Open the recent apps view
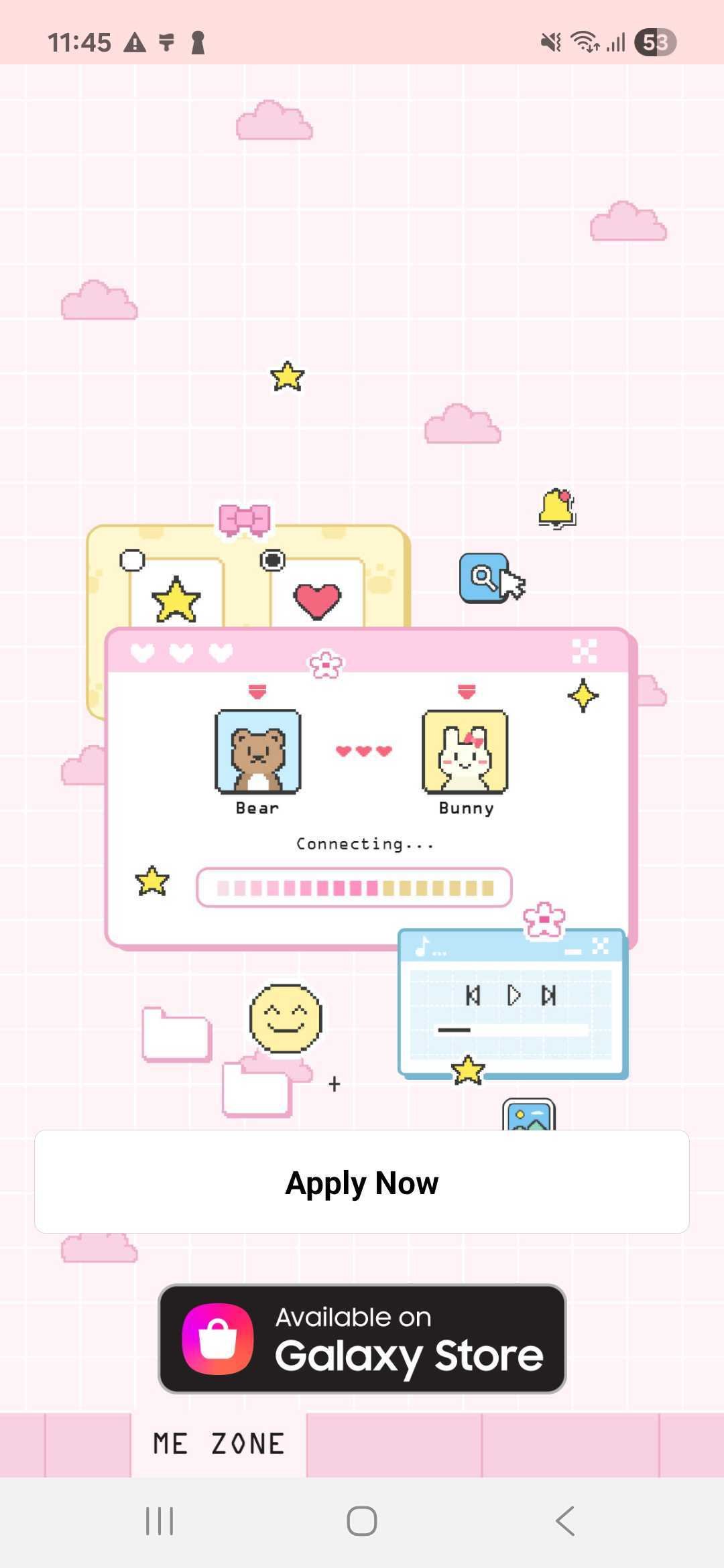Image resolution: width=724 pixels, height=1568 pixels. [x=160, y=1520]
